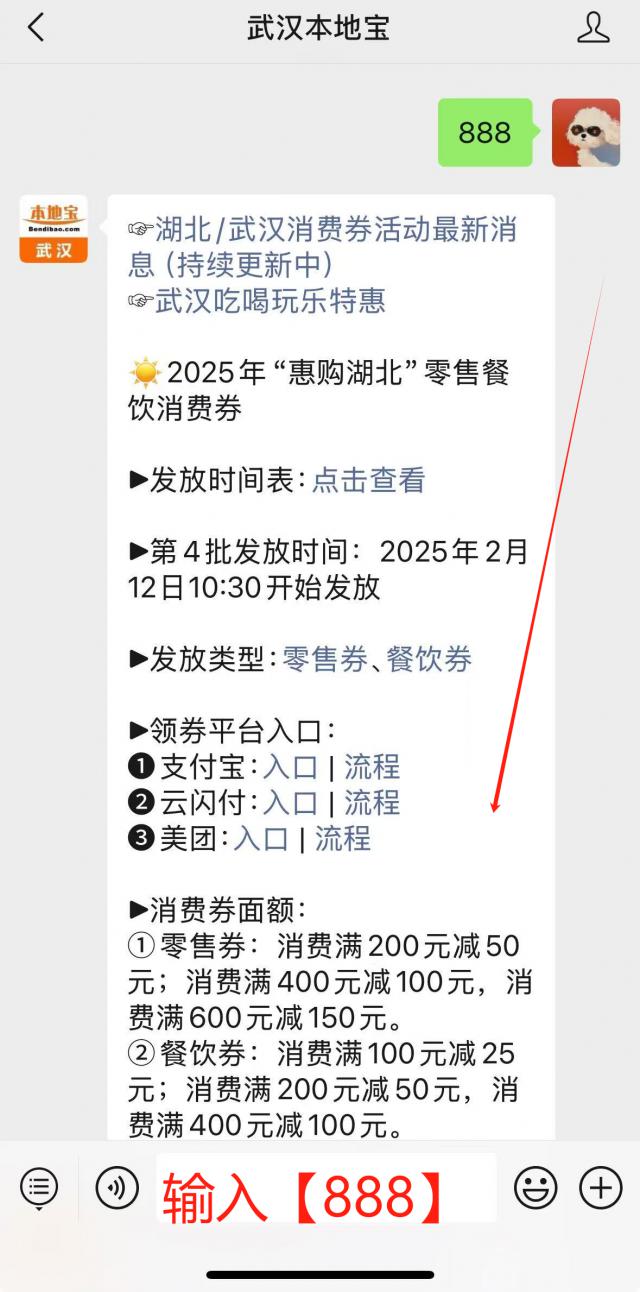Open the account profile icon

click(x=593, y=28)
